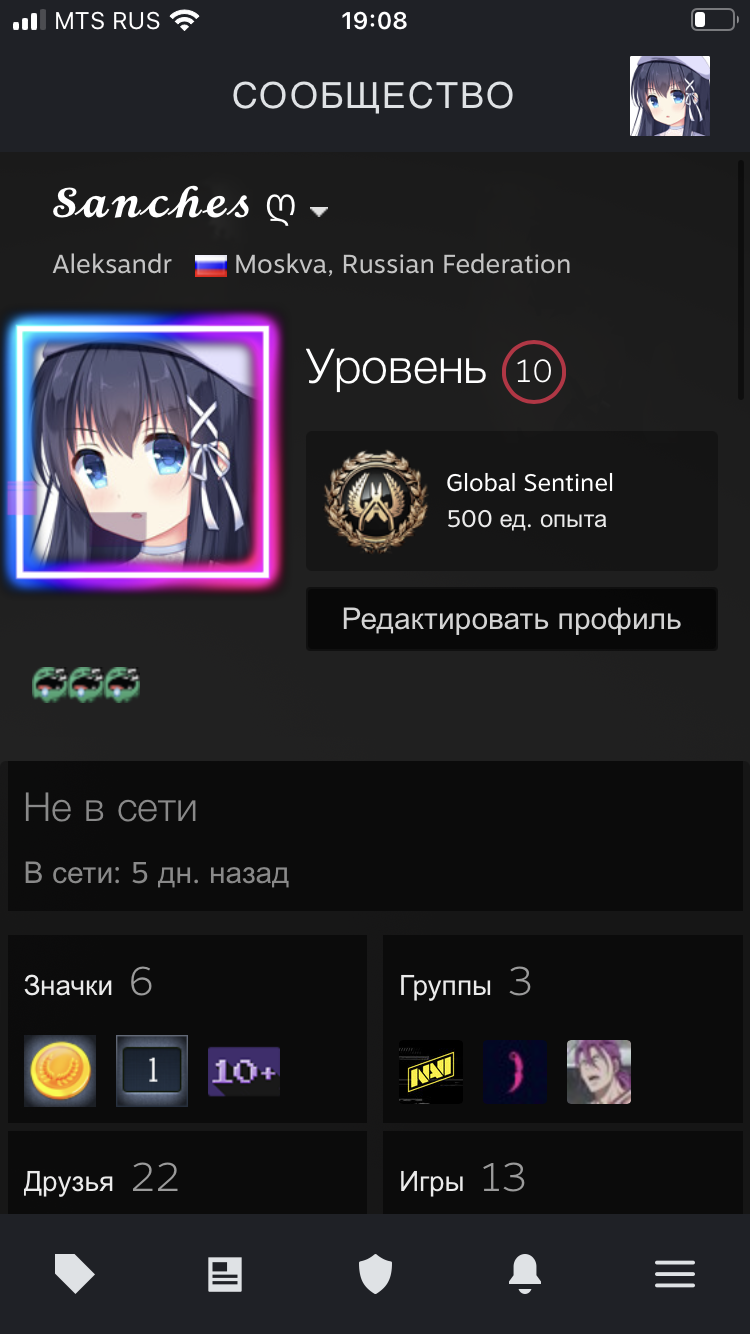750x1334 pixels.
Task: Open the notifications bell
Action: pos(525,1274)
